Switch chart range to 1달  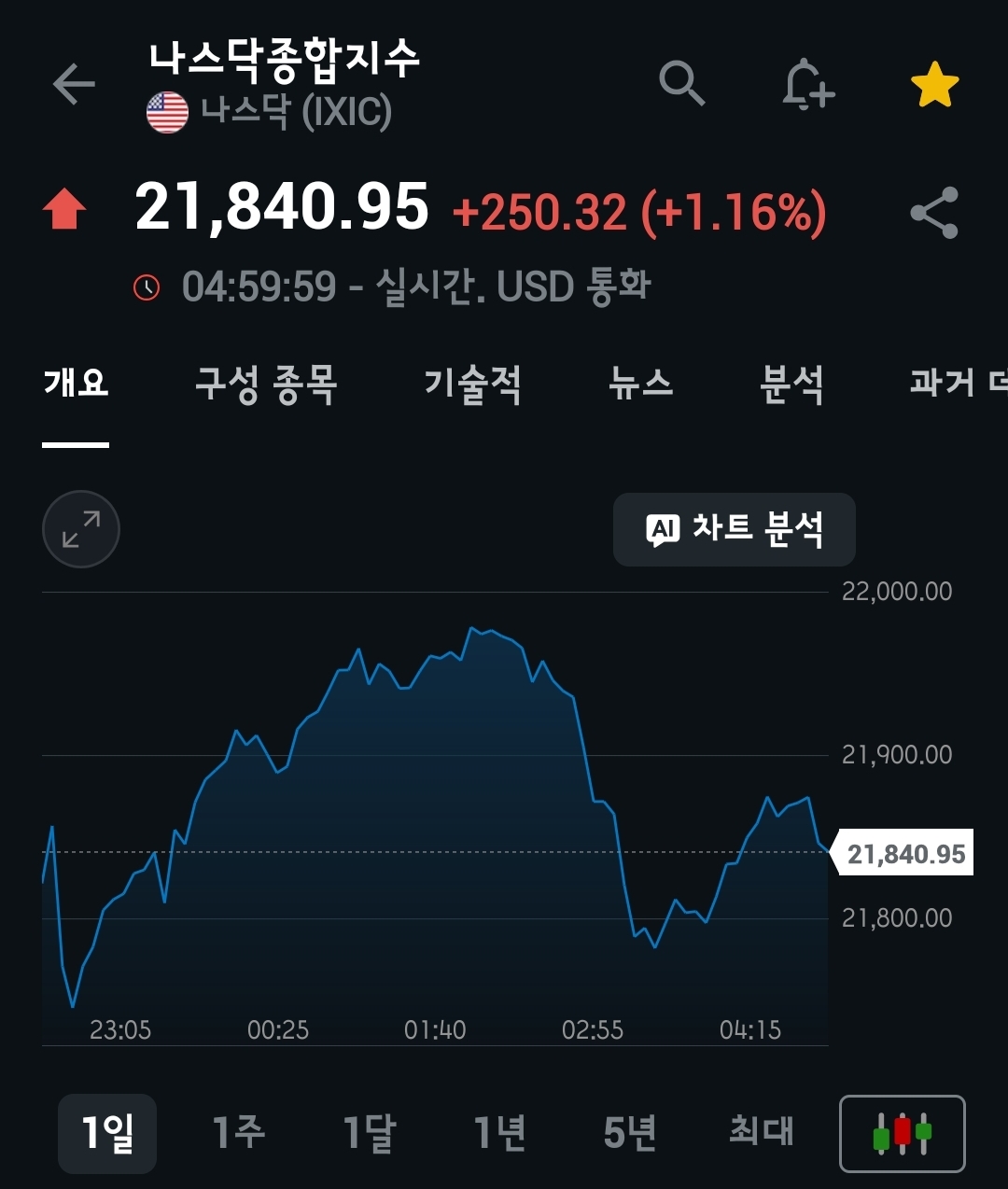(369, 1133)
